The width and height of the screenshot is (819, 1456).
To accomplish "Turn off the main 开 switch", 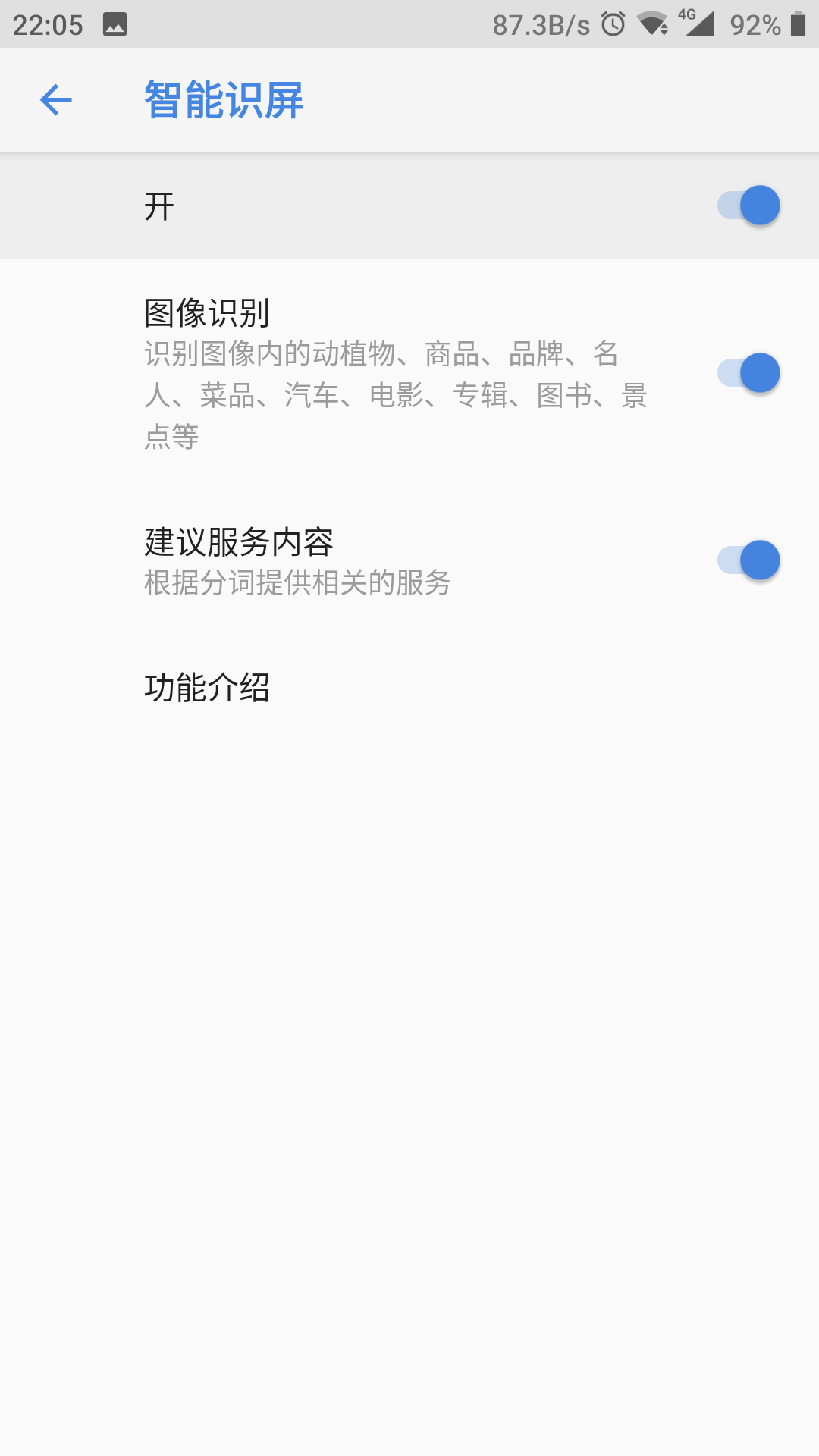I will pyautogui.click(x=748, y=206).
